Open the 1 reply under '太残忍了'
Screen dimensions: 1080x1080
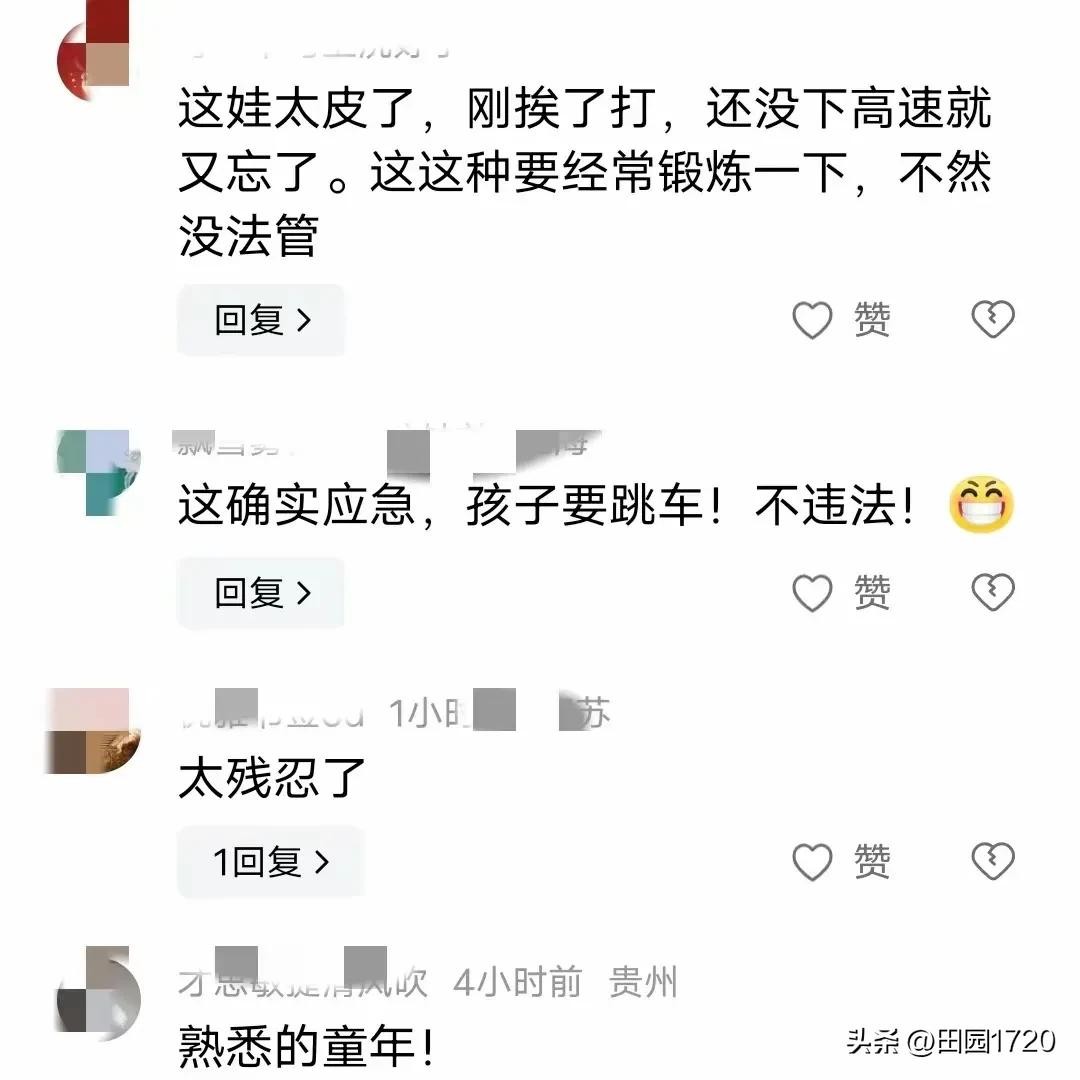[x=270, y=861]
